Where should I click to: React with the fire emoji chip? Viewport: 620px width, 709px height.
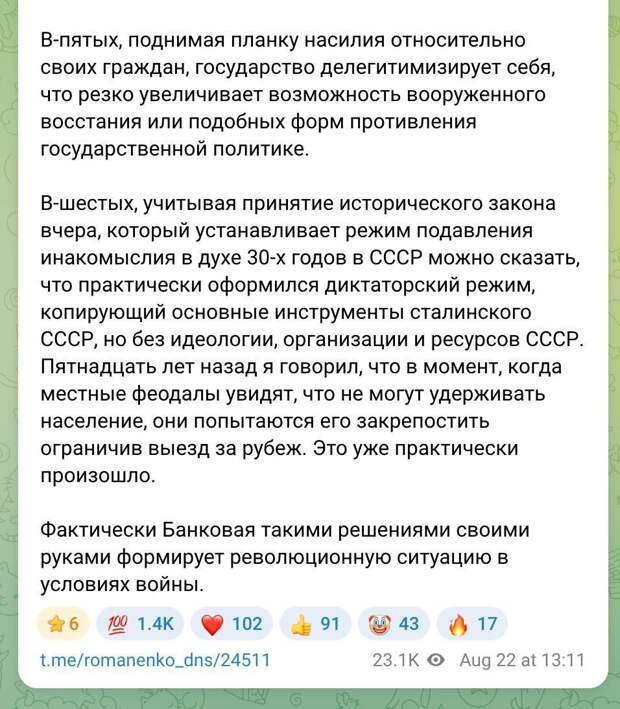tap(472, 624)
